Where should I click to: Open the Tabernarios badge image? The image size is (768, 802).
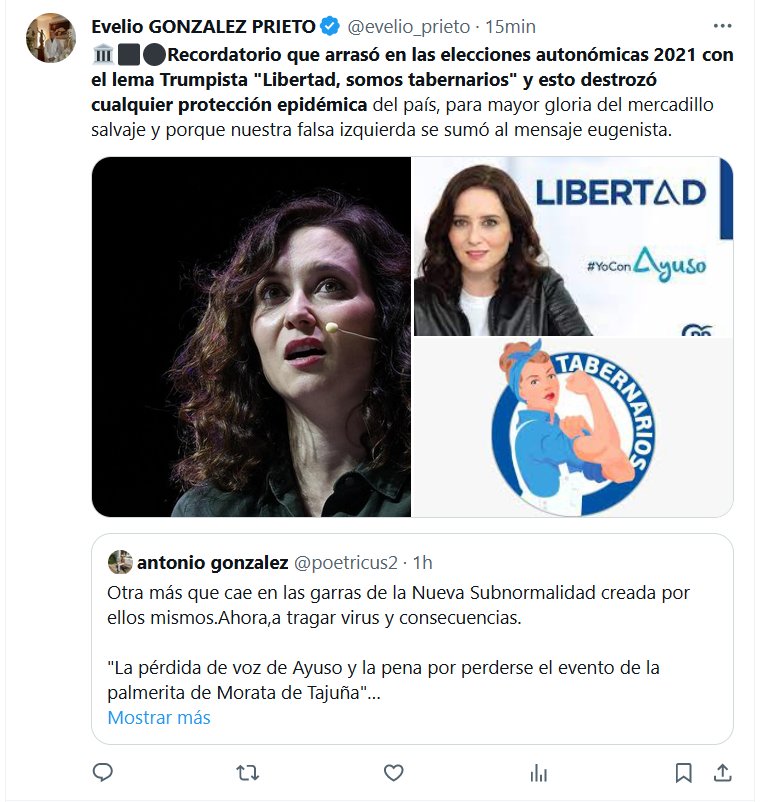point(573,428)
